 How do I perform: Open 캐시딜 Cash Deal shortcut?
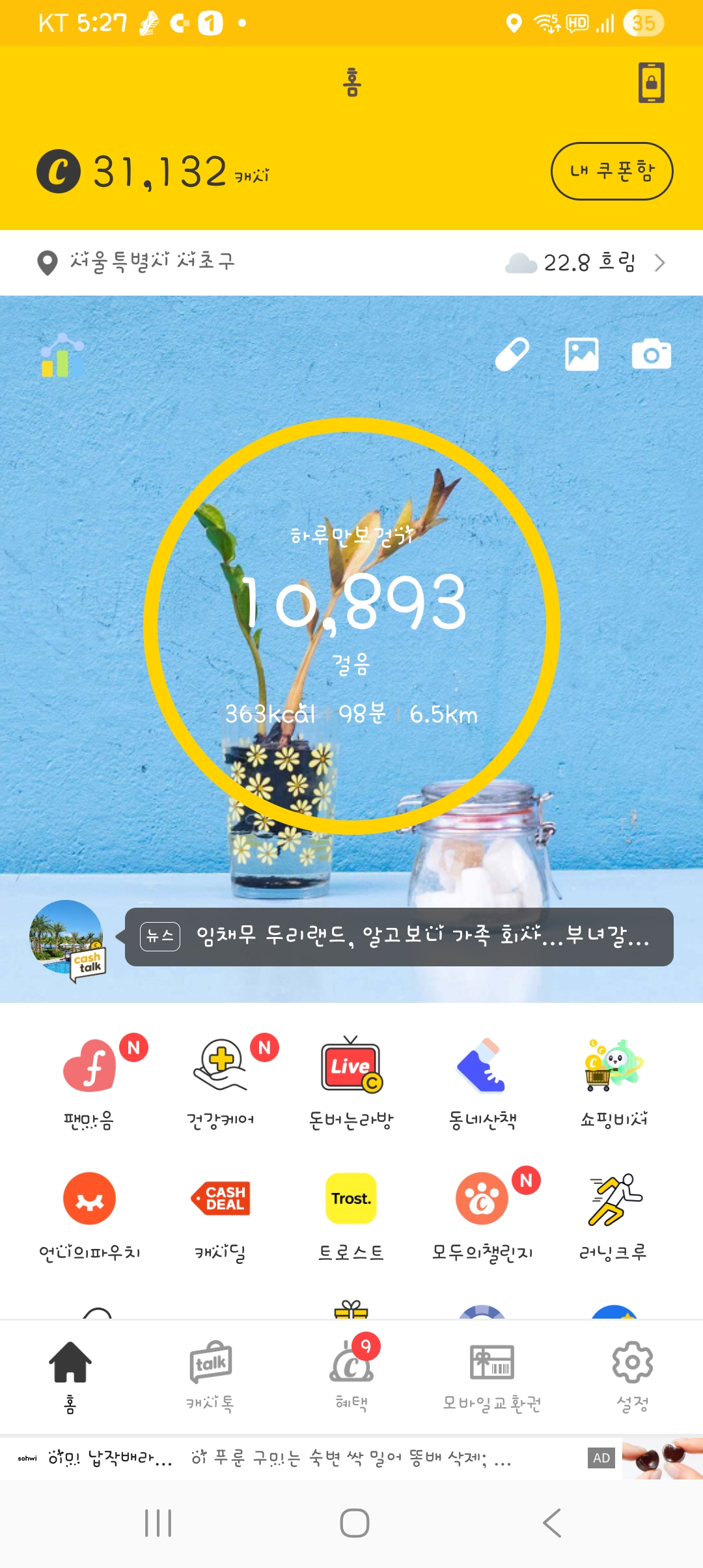pos(221,1214)
